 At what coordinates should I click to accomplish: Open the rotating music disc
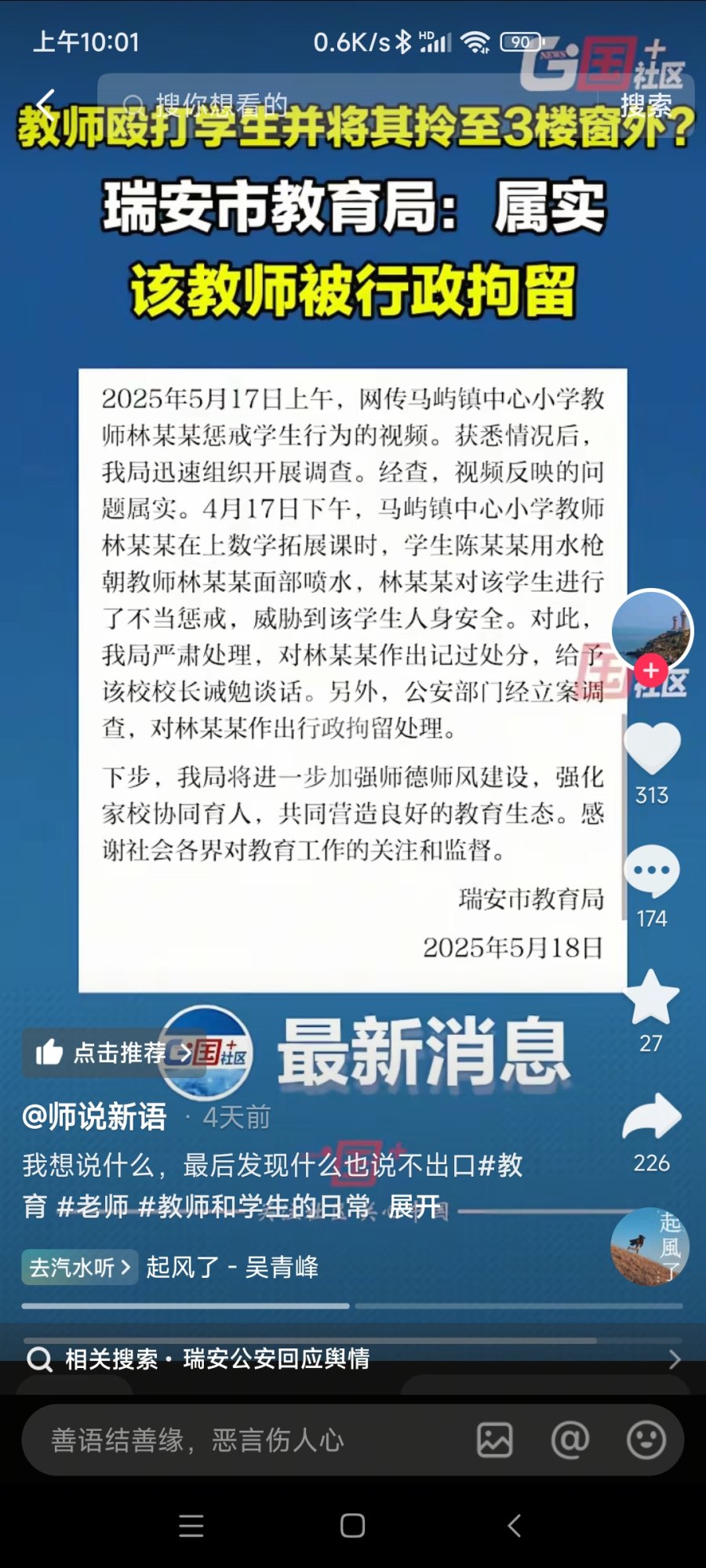tap(649, 1247)
